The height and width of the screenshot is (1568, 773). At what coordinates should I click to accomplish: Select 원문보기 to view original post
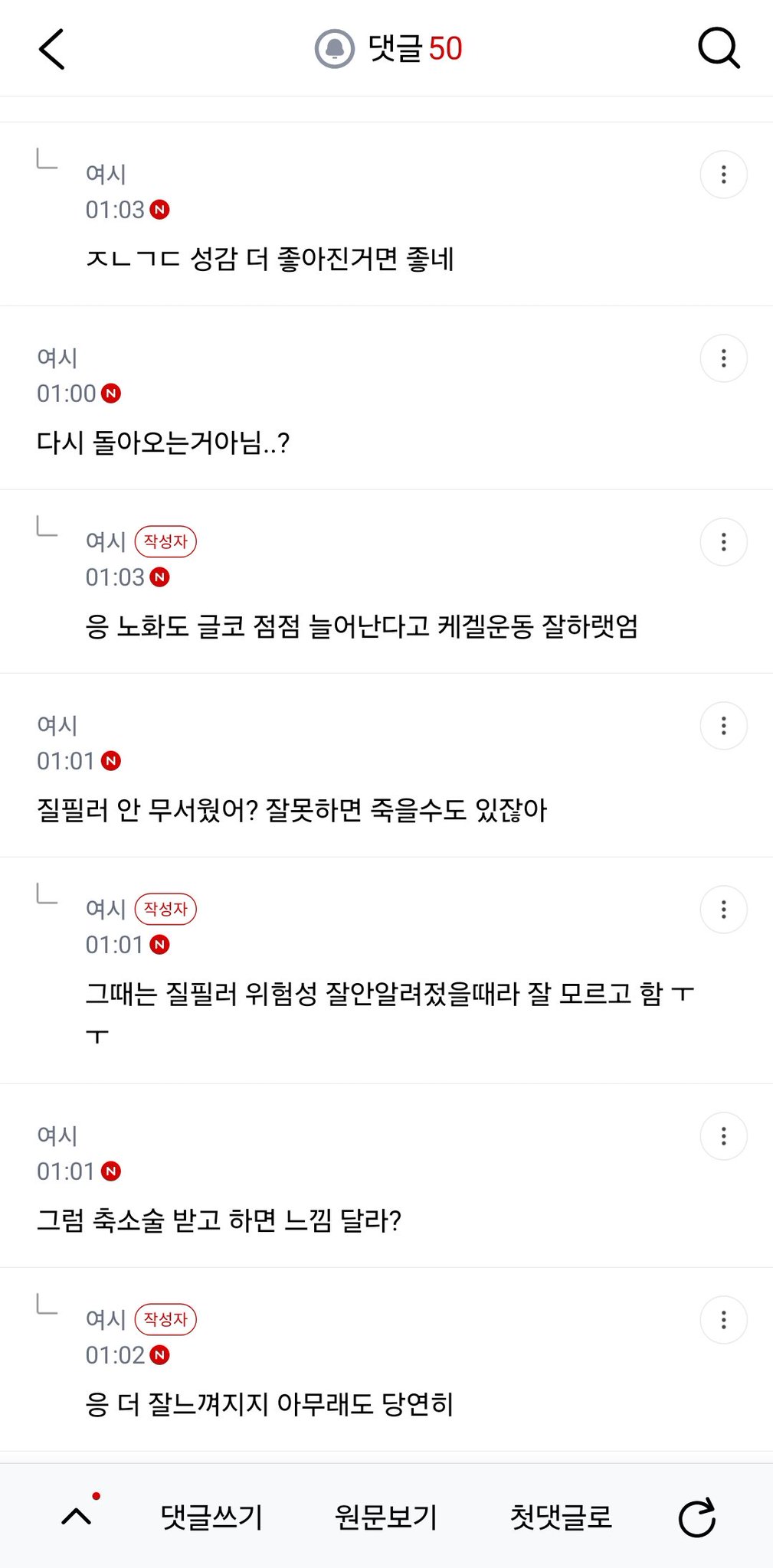click(386, 1517)
